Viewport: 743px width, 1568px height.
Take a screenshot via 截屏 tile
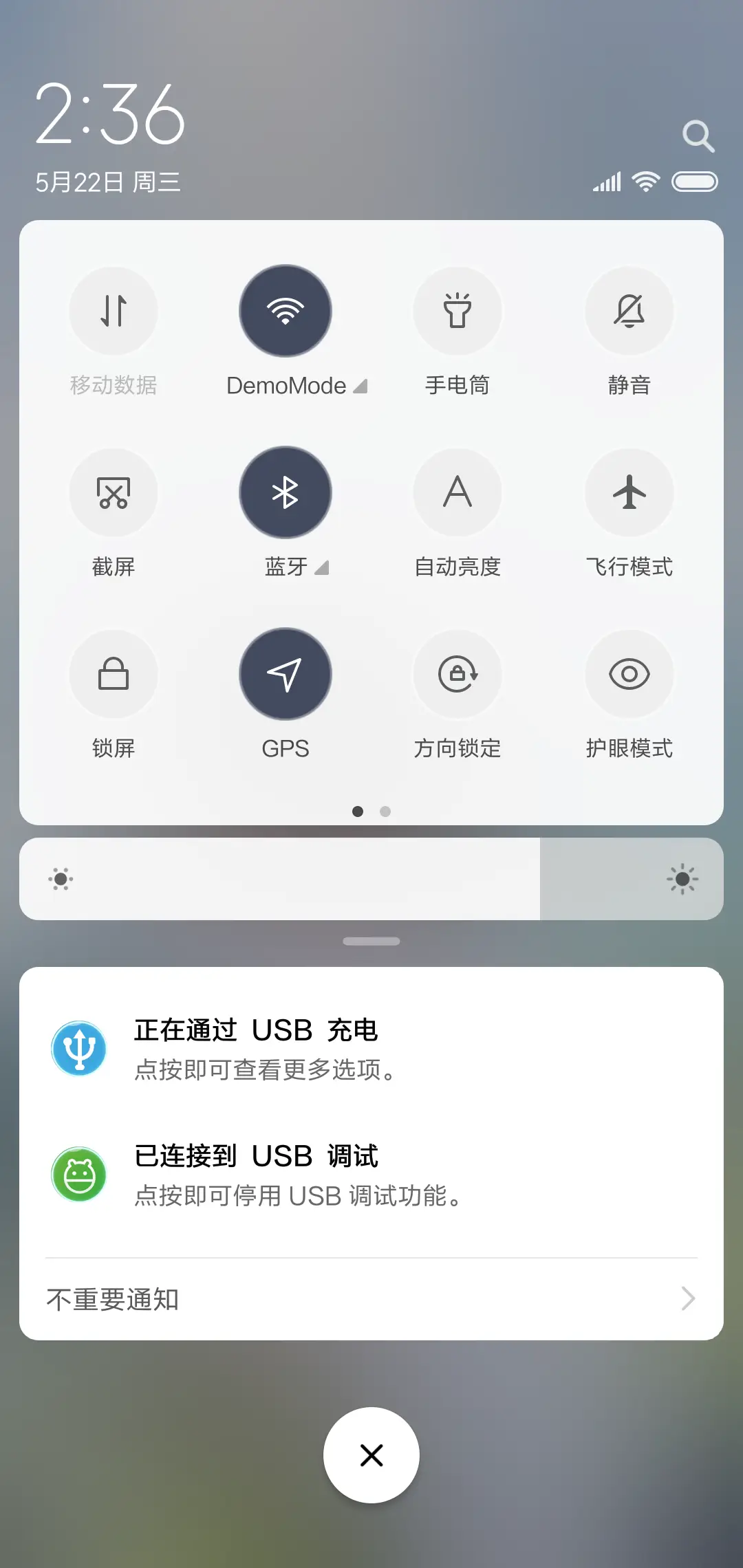click(x=114, y=492)
